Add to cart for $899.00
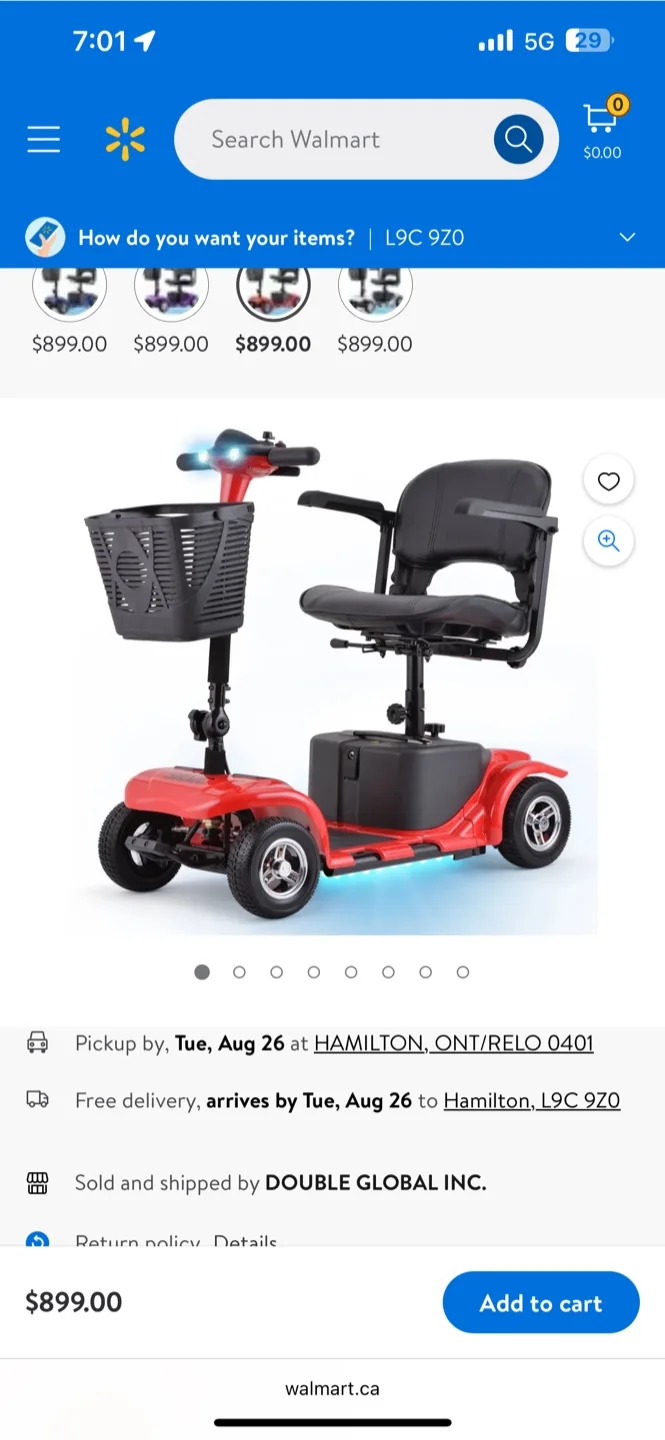Viewport: 665px width, 1440px height. tap(540, 1303)
